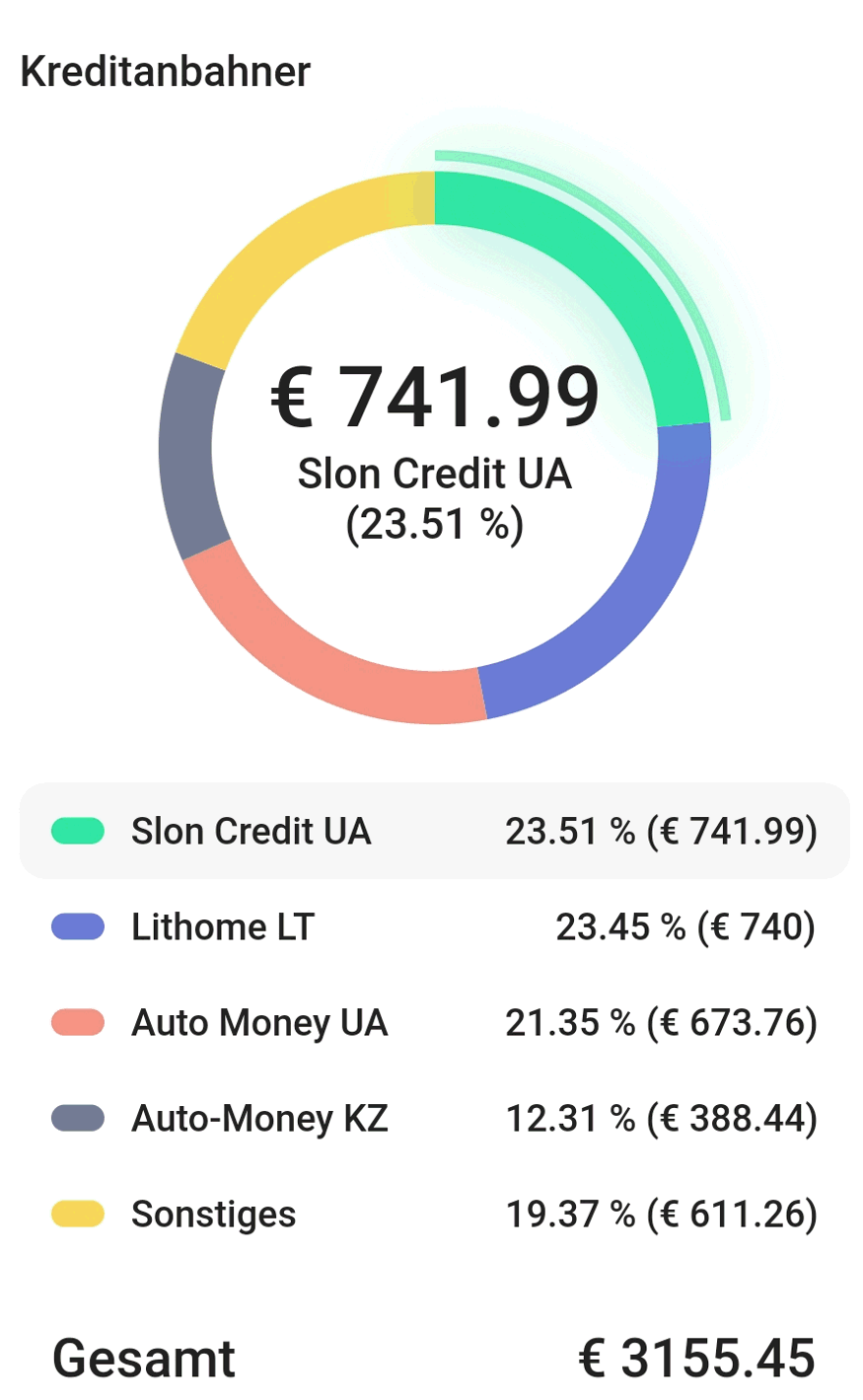863x1400 pixels.
Task: Select the Slon Credit UA legend row
Action: (434, 832)
